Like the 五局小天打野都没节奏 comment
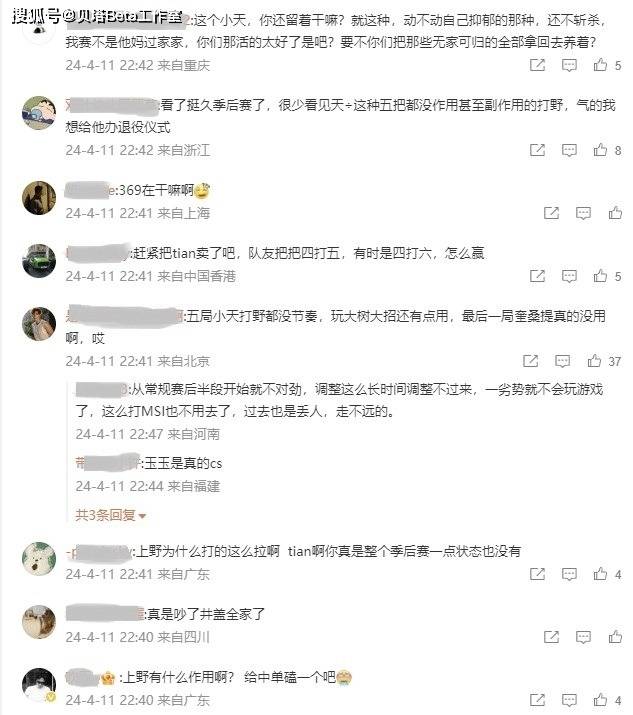The width and height of the screenshot is (633, 715). pyautogui.click(x=594, y=361)
